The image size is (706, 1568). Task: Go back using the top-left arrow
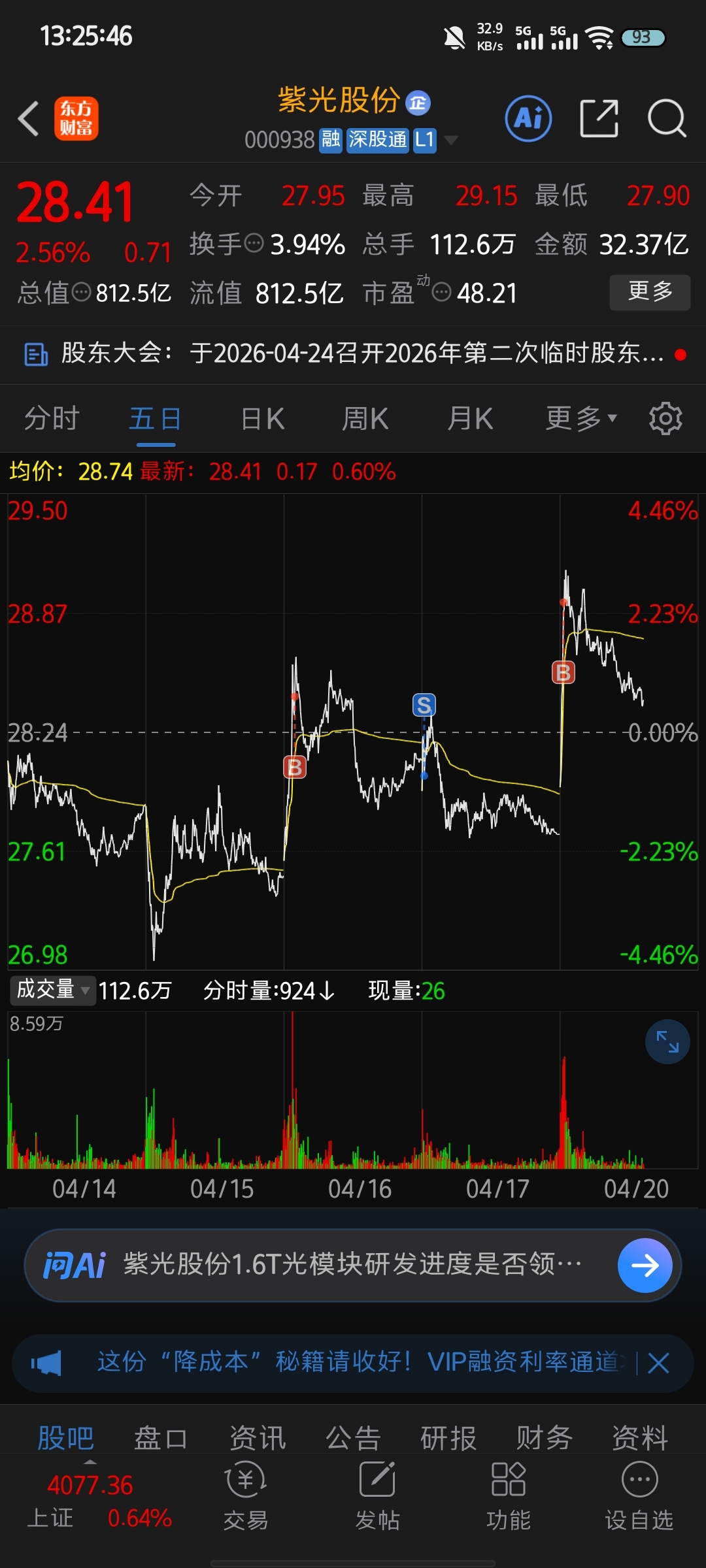point(29,119)
